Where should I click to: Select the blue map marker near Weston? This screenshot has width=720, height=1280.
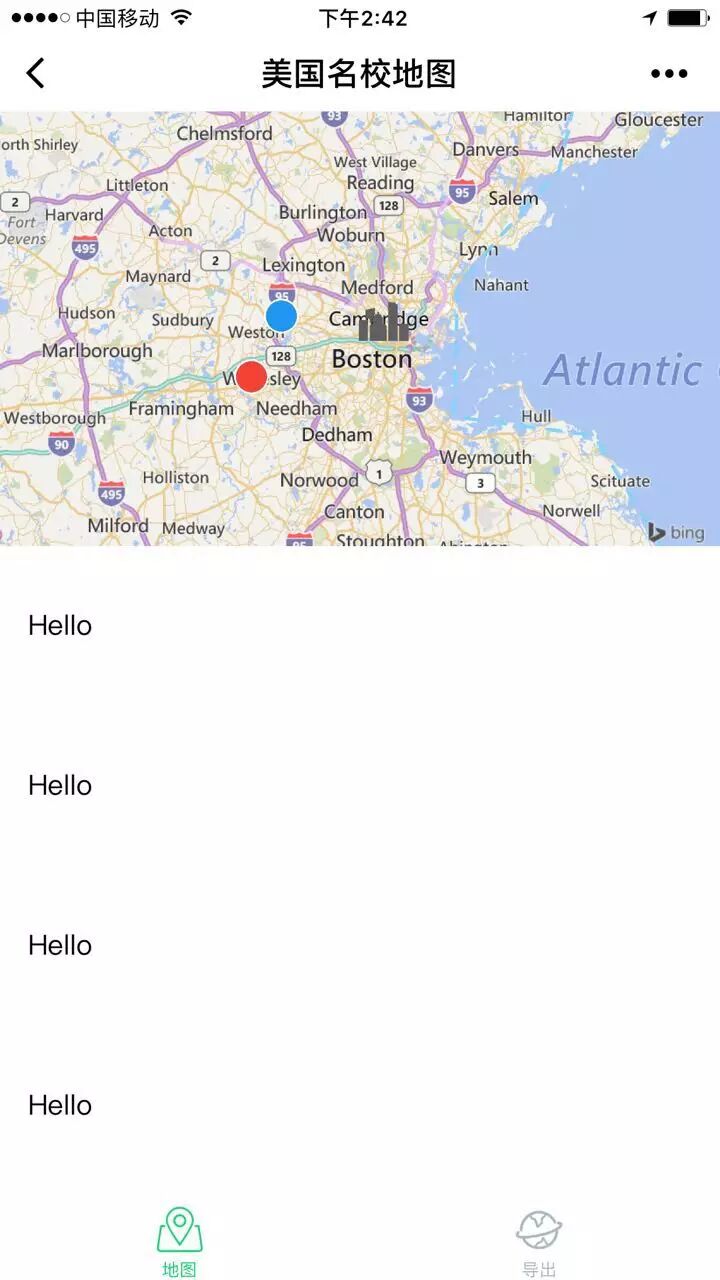point(281,316)
